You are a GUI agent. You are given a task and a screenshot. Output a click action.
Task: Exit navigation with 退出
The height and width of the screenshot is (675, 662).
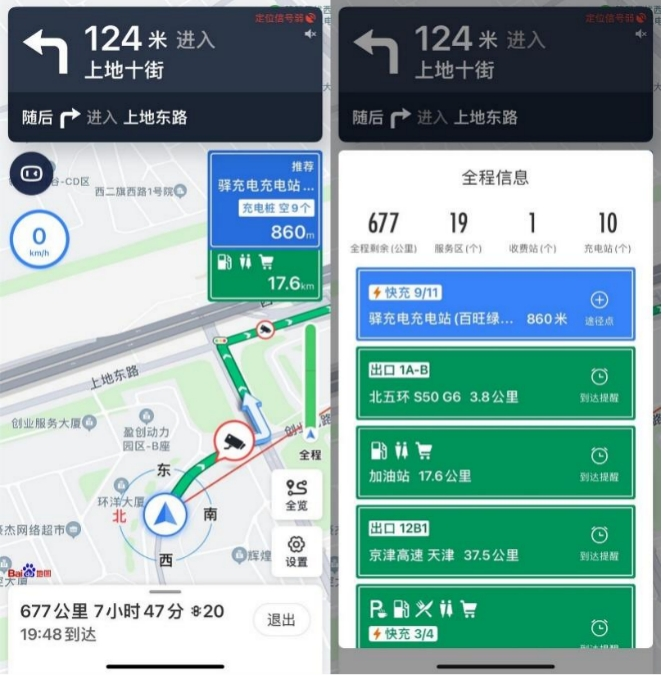(280, 620)
